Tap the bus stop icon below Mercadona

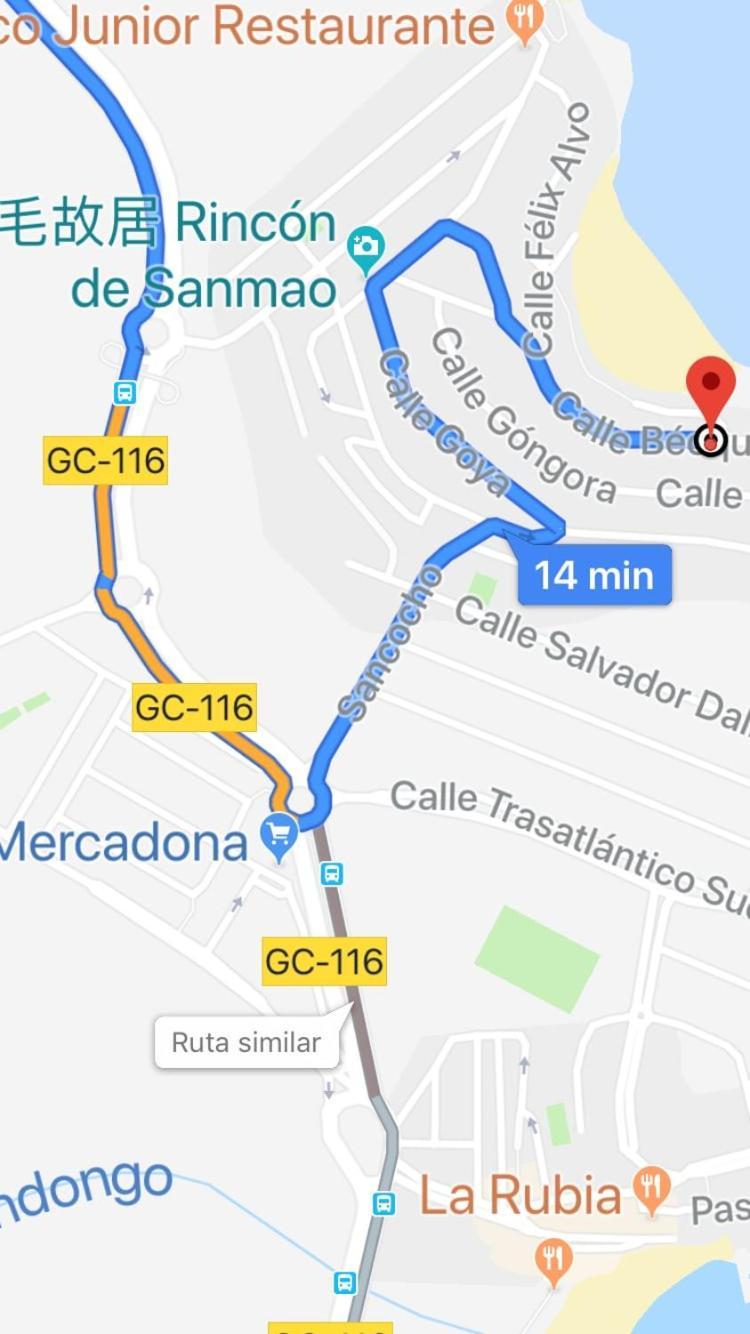[332, 874]
